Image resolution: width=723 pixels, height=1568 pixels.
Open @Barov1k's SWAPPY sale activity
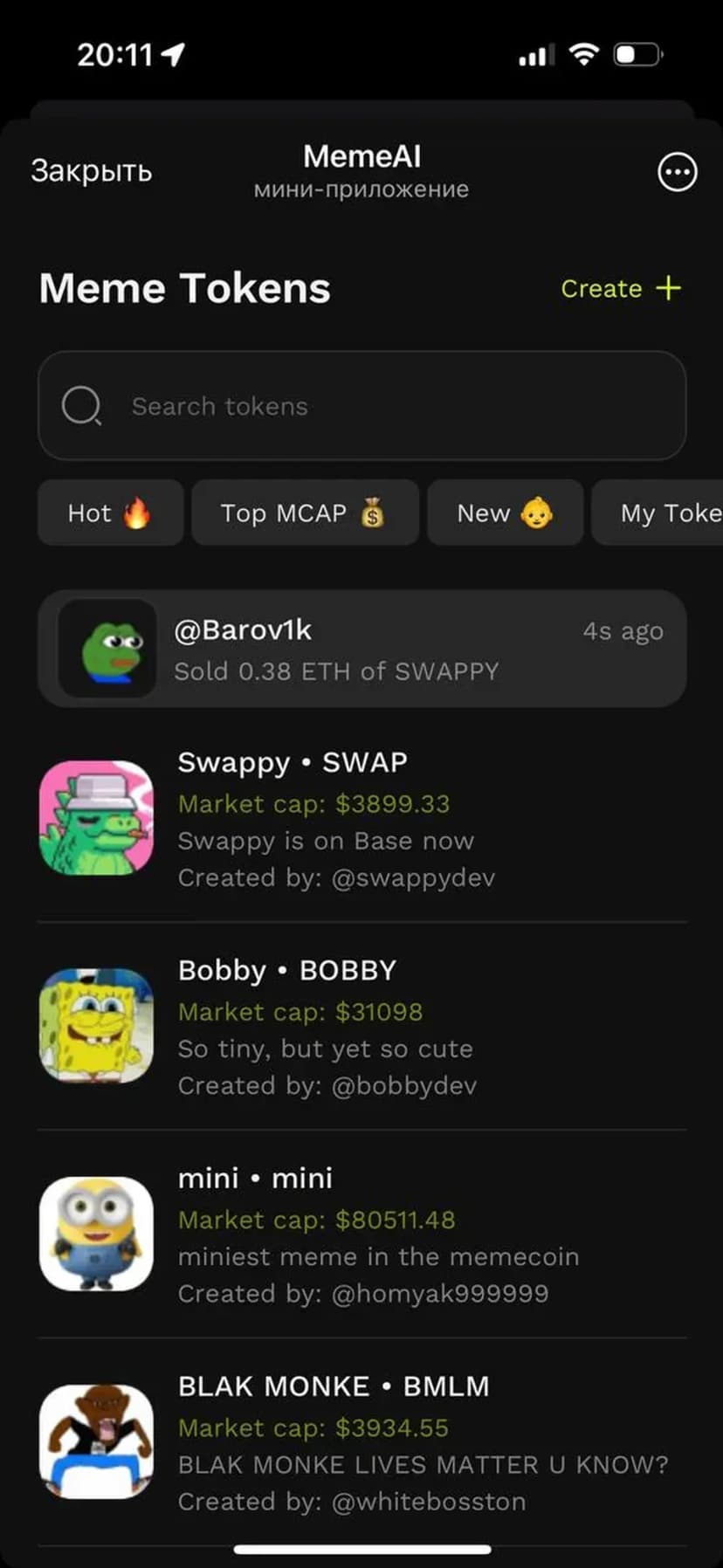coord(361,649)
